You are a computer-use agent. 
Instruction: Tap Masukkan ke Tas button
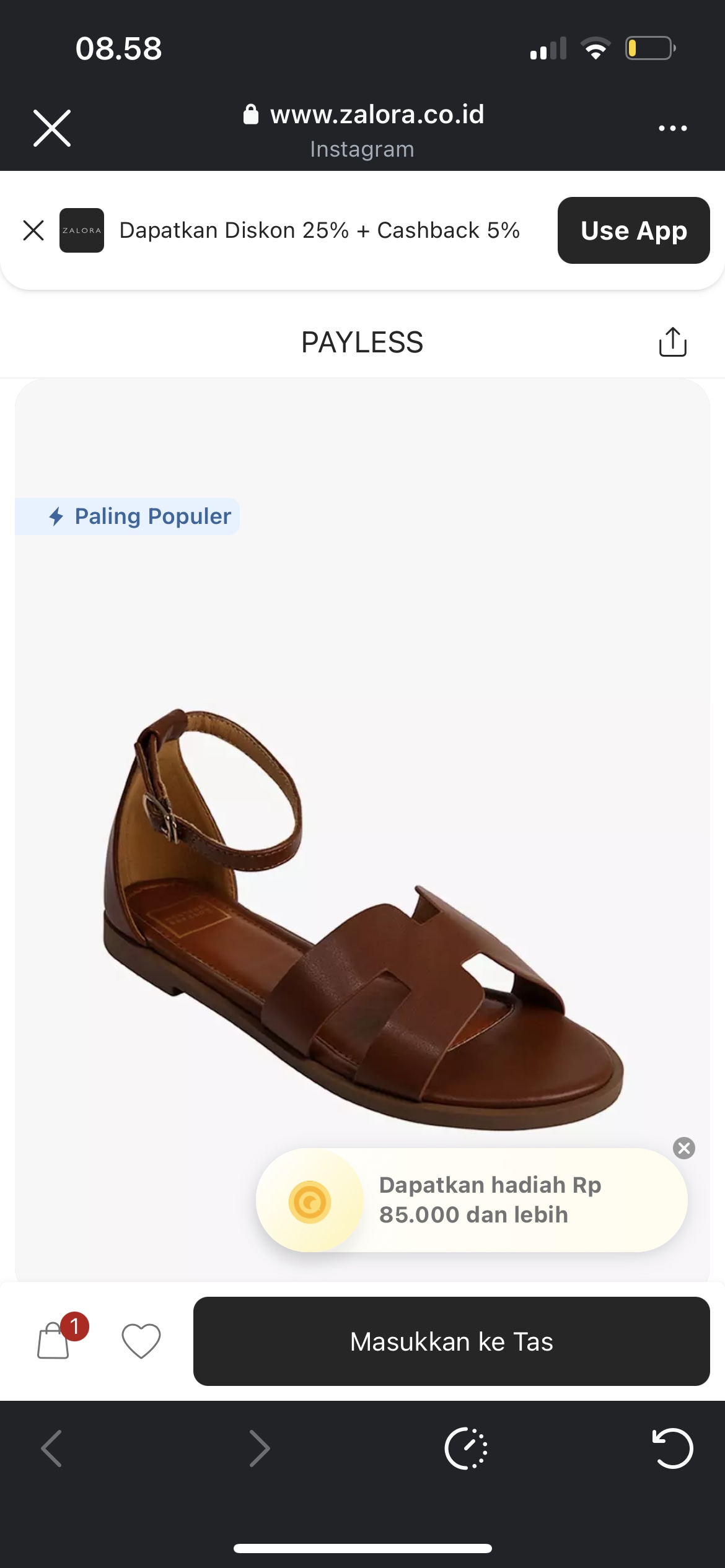point(451,1341)
